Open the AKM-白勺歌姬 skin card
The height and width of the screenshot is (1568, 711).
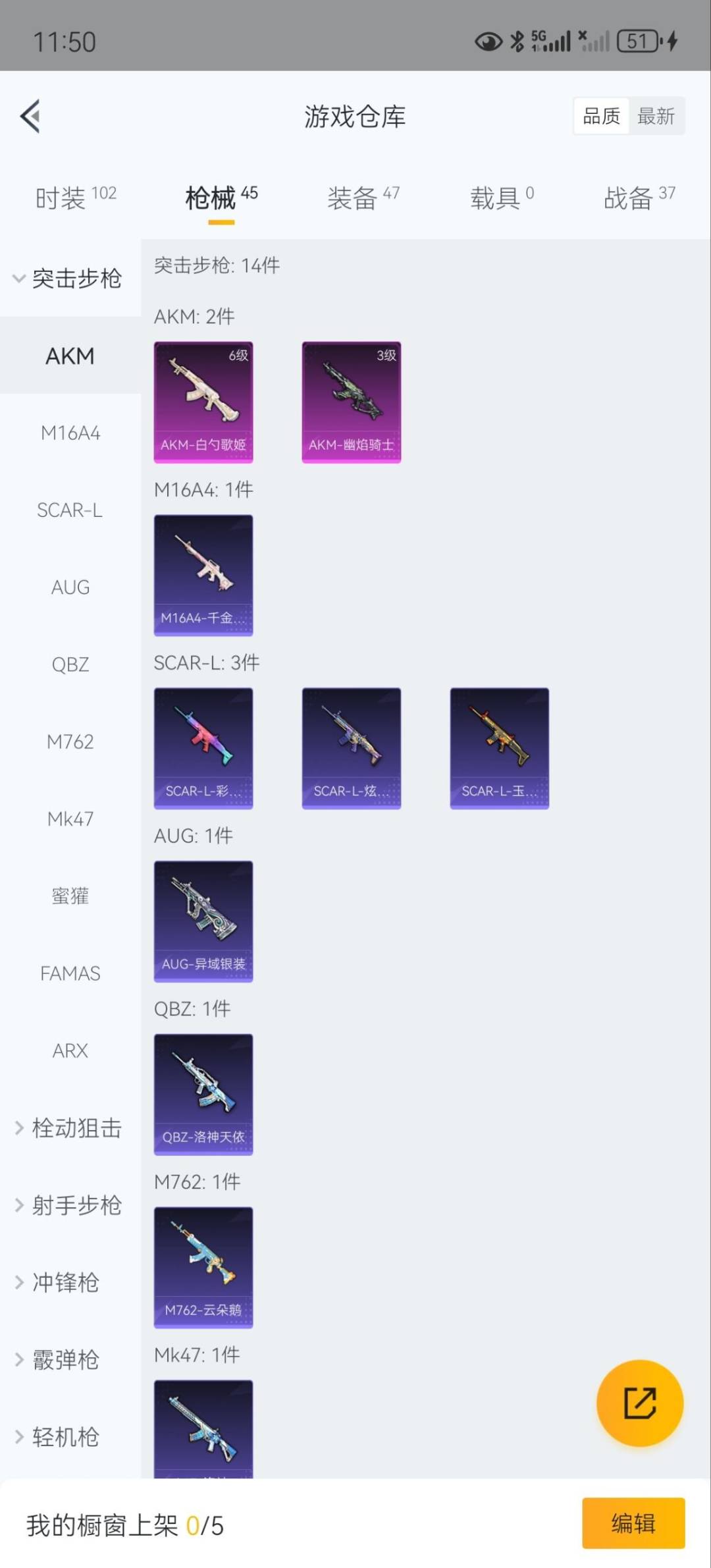203,402
